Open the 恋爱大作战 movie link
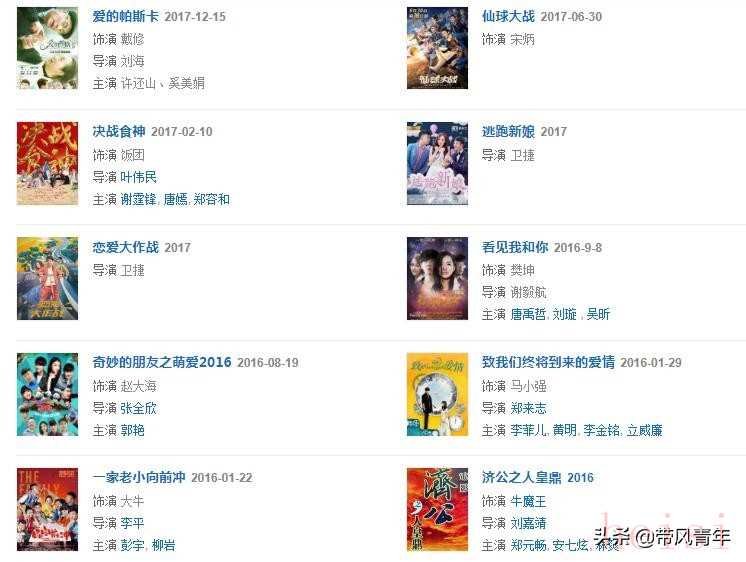 [x=126, y=247]
